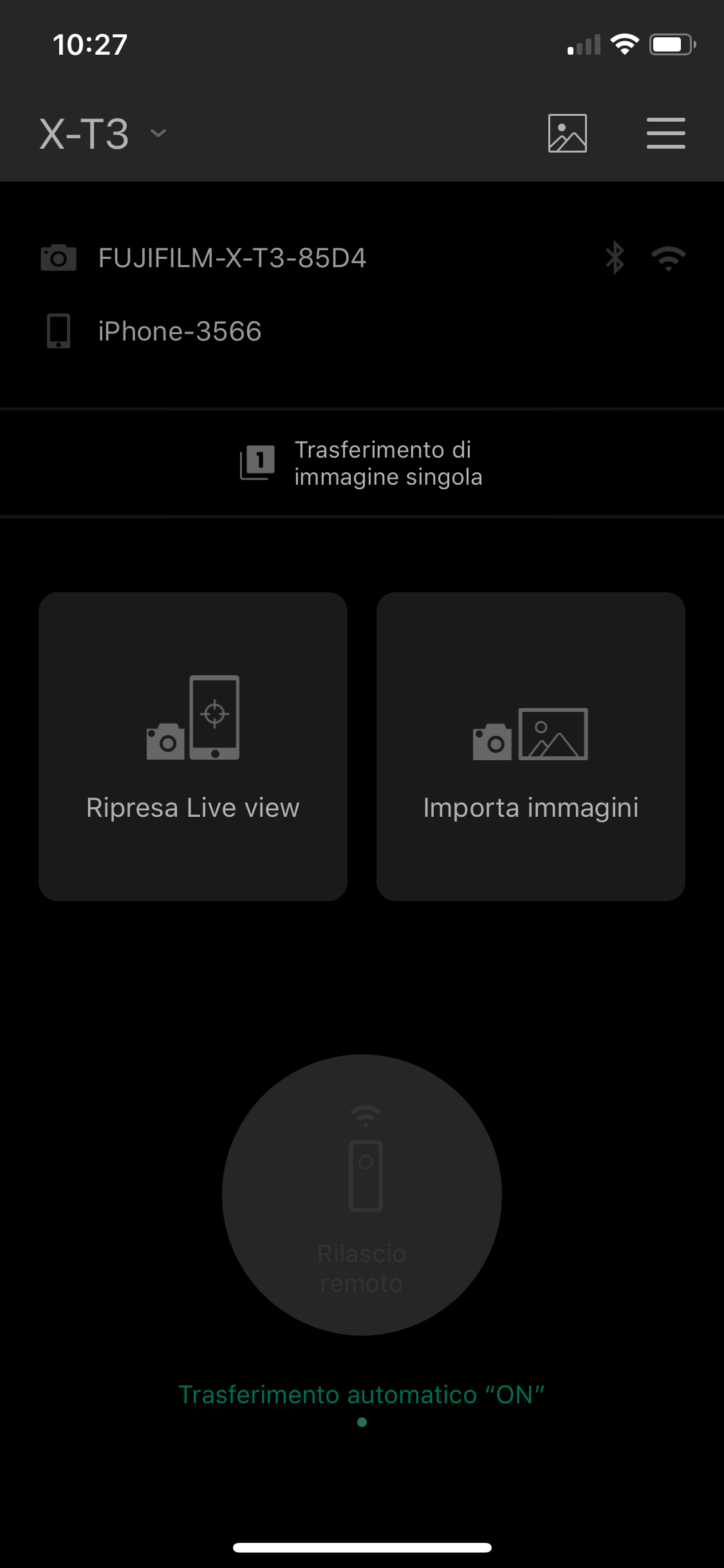Tap the Rilascio remoto round button
Viewport: 724px width, 1568px height.
pos(362,1194)
